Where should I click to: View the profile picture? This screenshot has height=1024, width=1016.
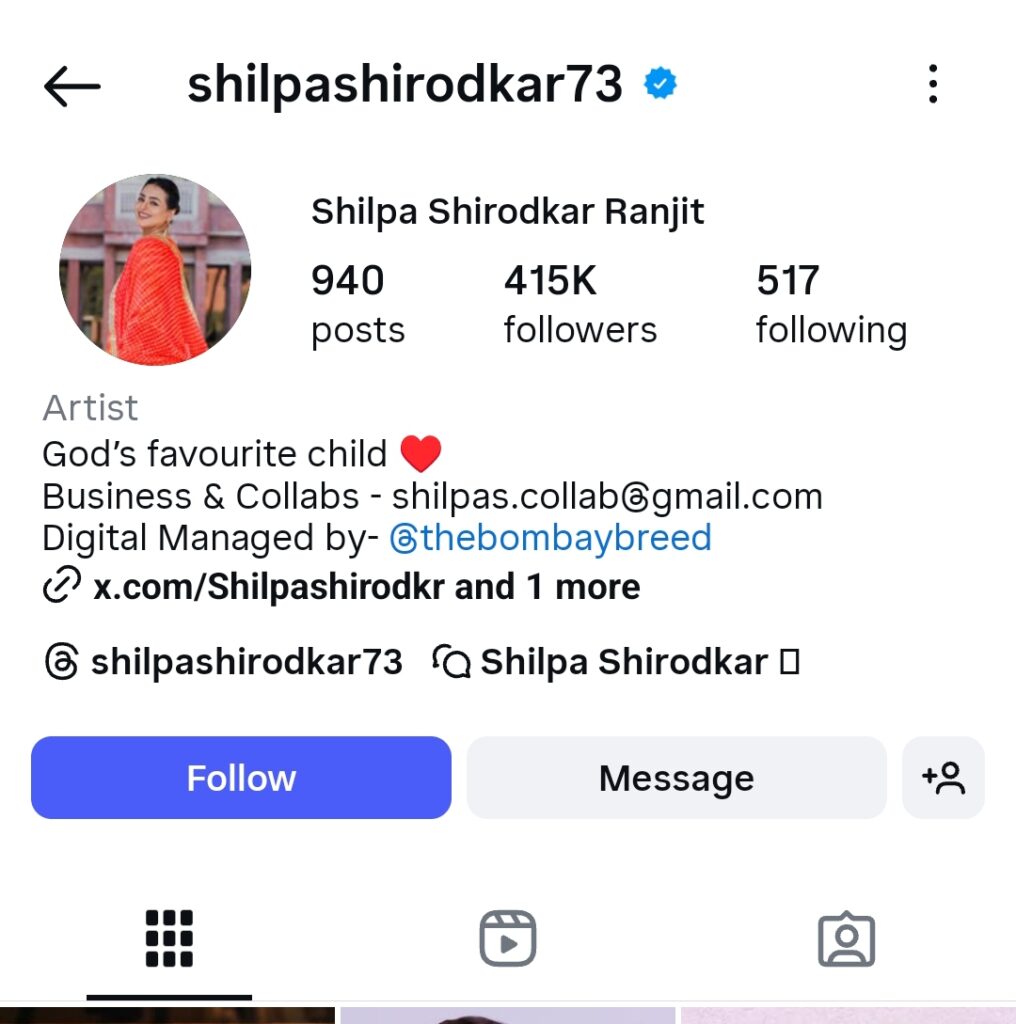(x=155, y=270)
